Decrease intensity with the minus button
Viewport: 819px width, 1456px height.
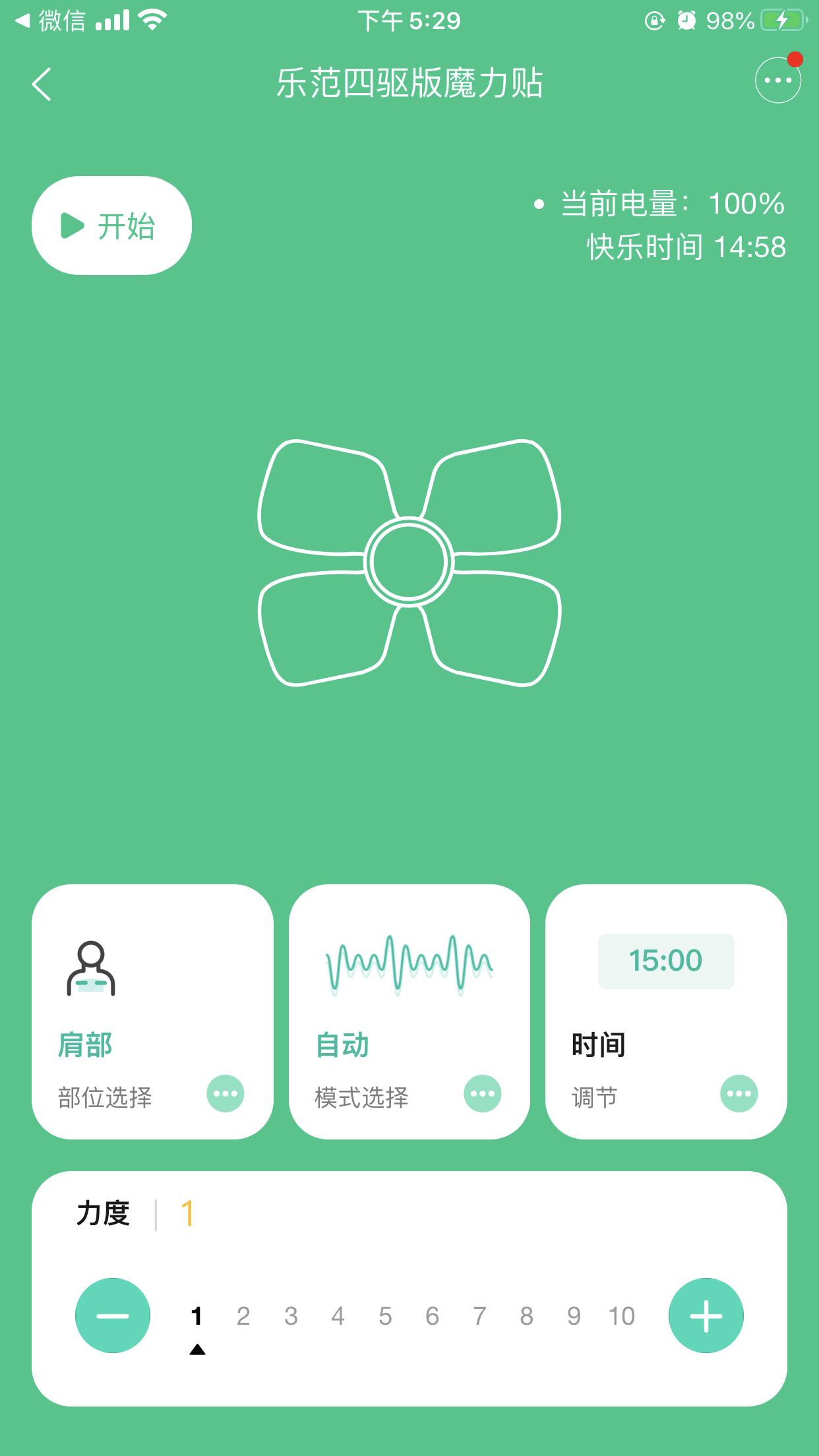click(113, 1316)
